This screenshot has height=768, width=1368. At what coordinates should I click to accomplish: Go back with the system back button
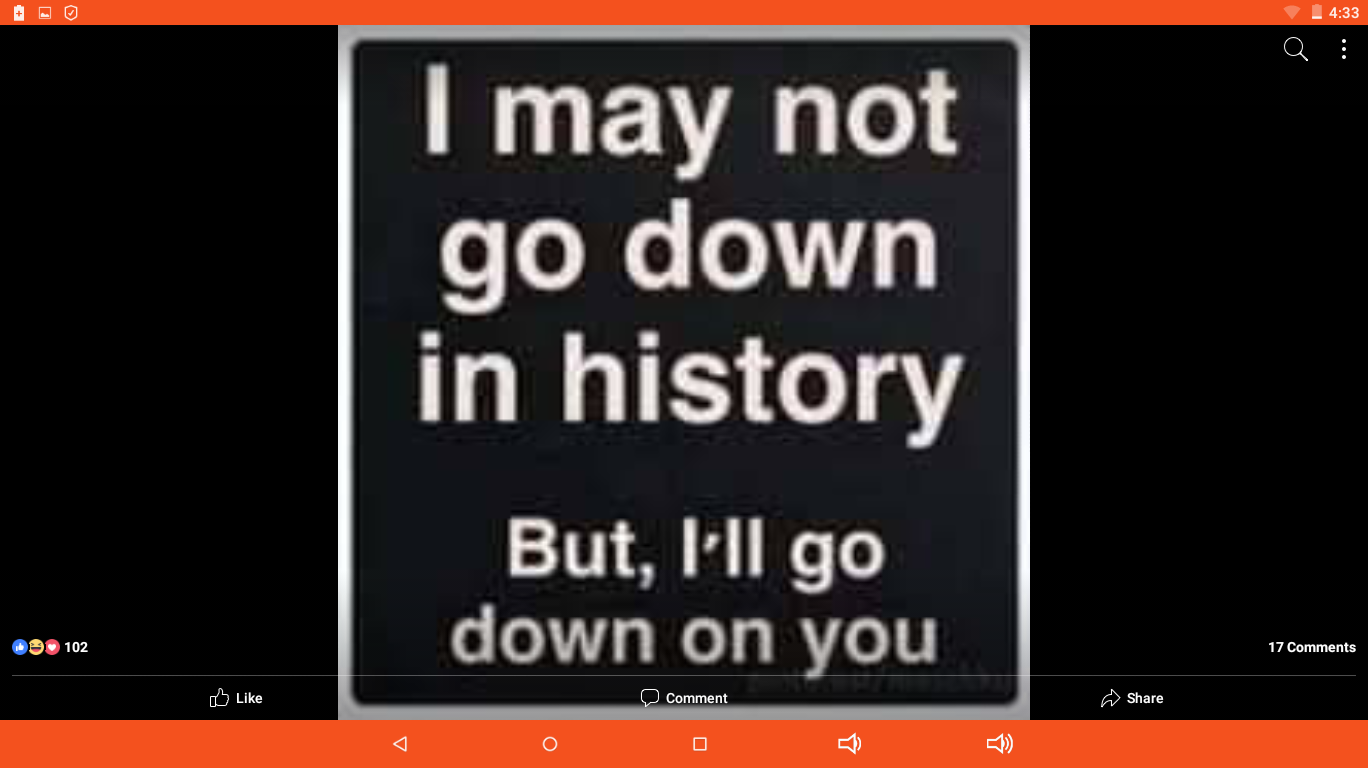click(x=400, y=744)
